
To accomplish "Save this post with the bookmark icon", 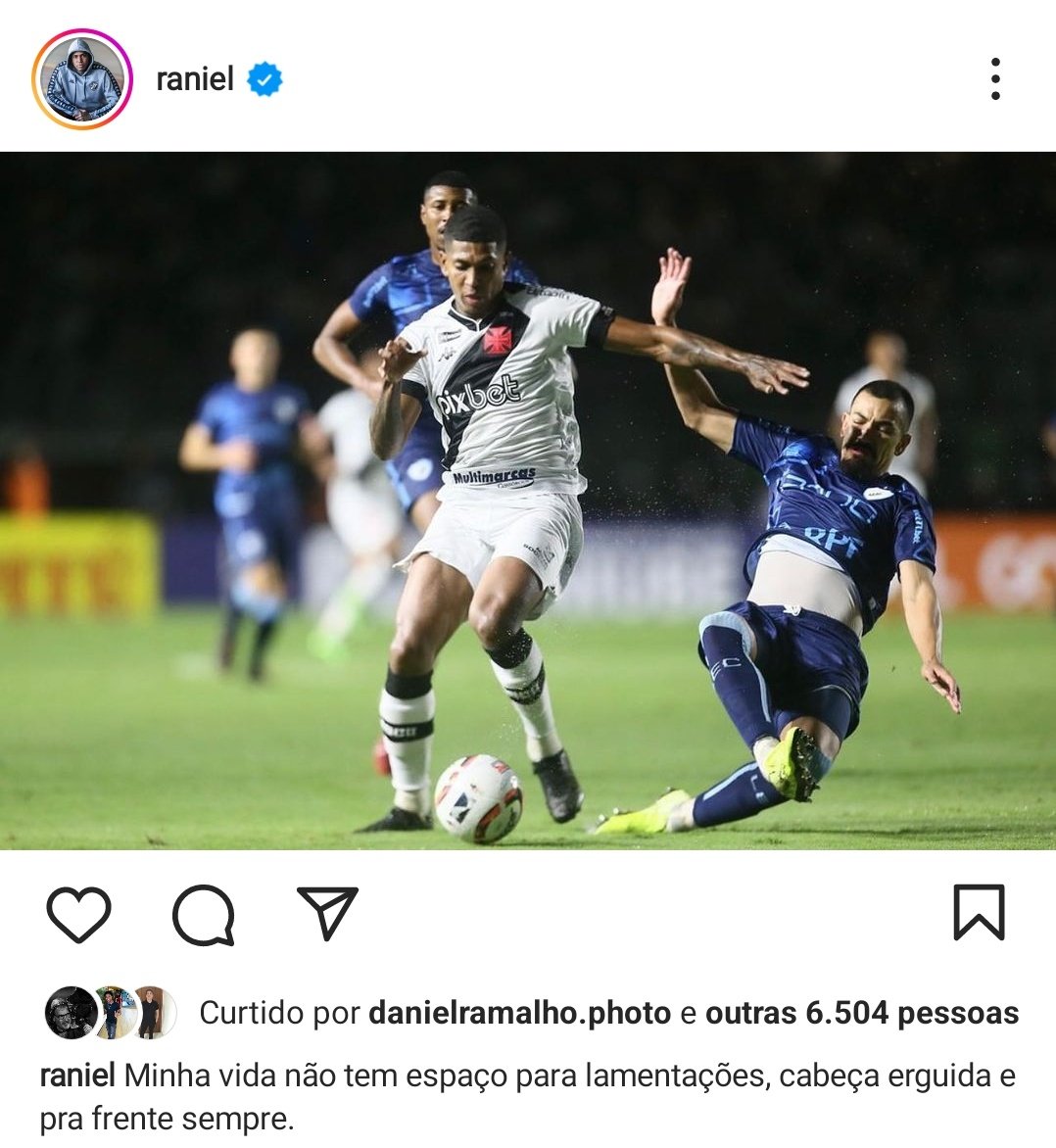I will coord(979,913).
